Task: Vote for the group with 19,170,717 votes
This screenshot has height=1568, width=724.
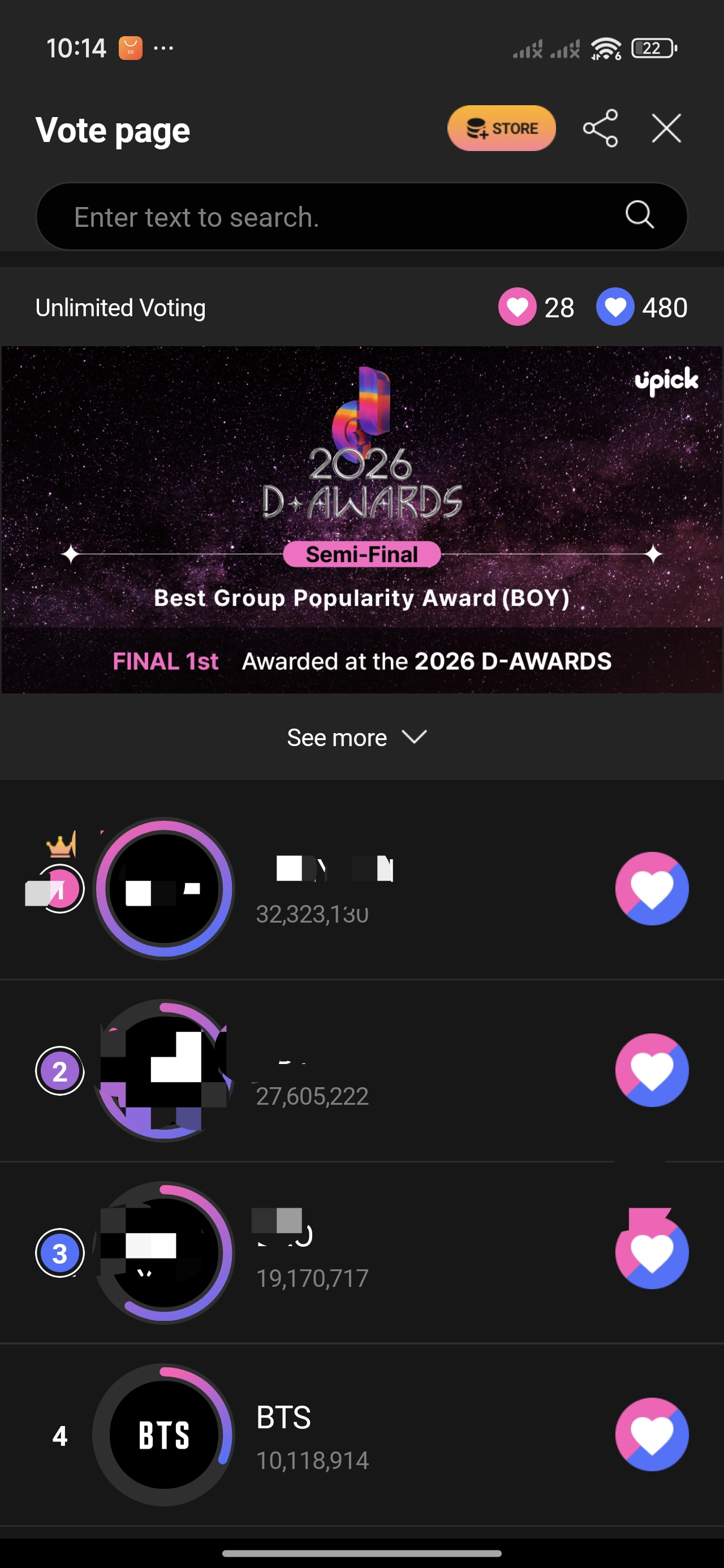Action: coord(652,1252)
